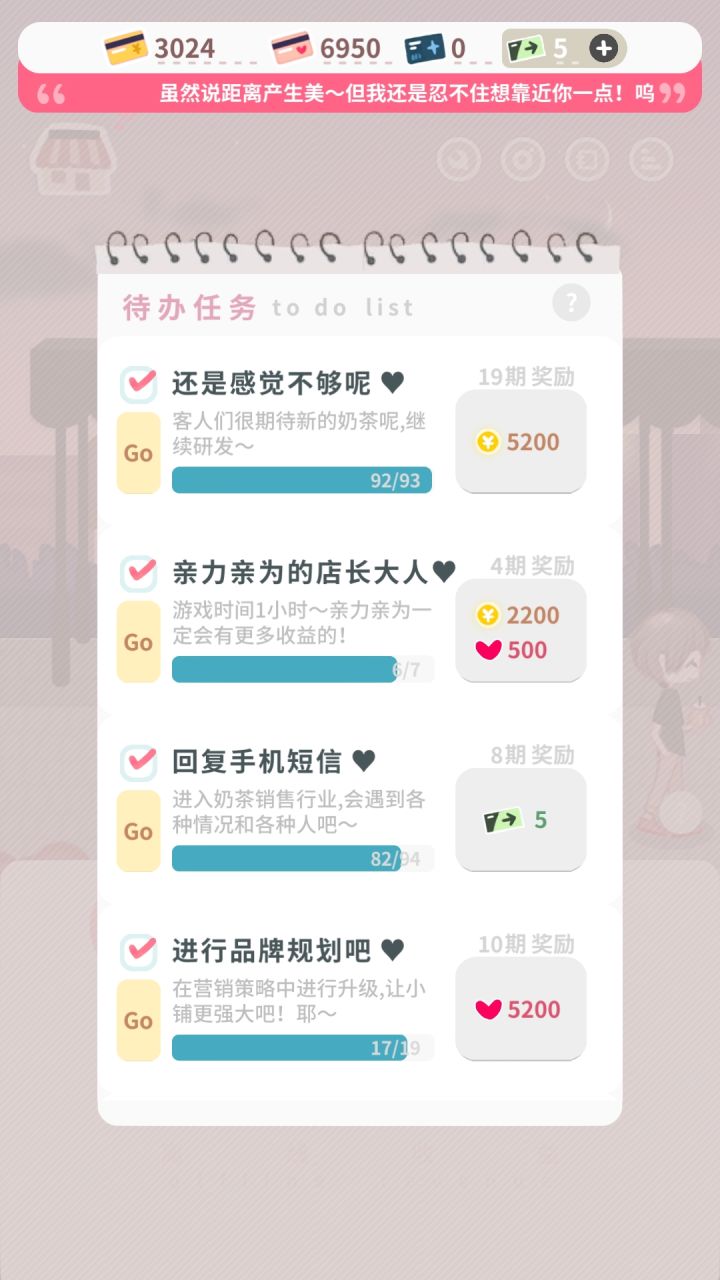Check the task 回复手机短信
720x1280 pixels.
click(x=139, y=760)
